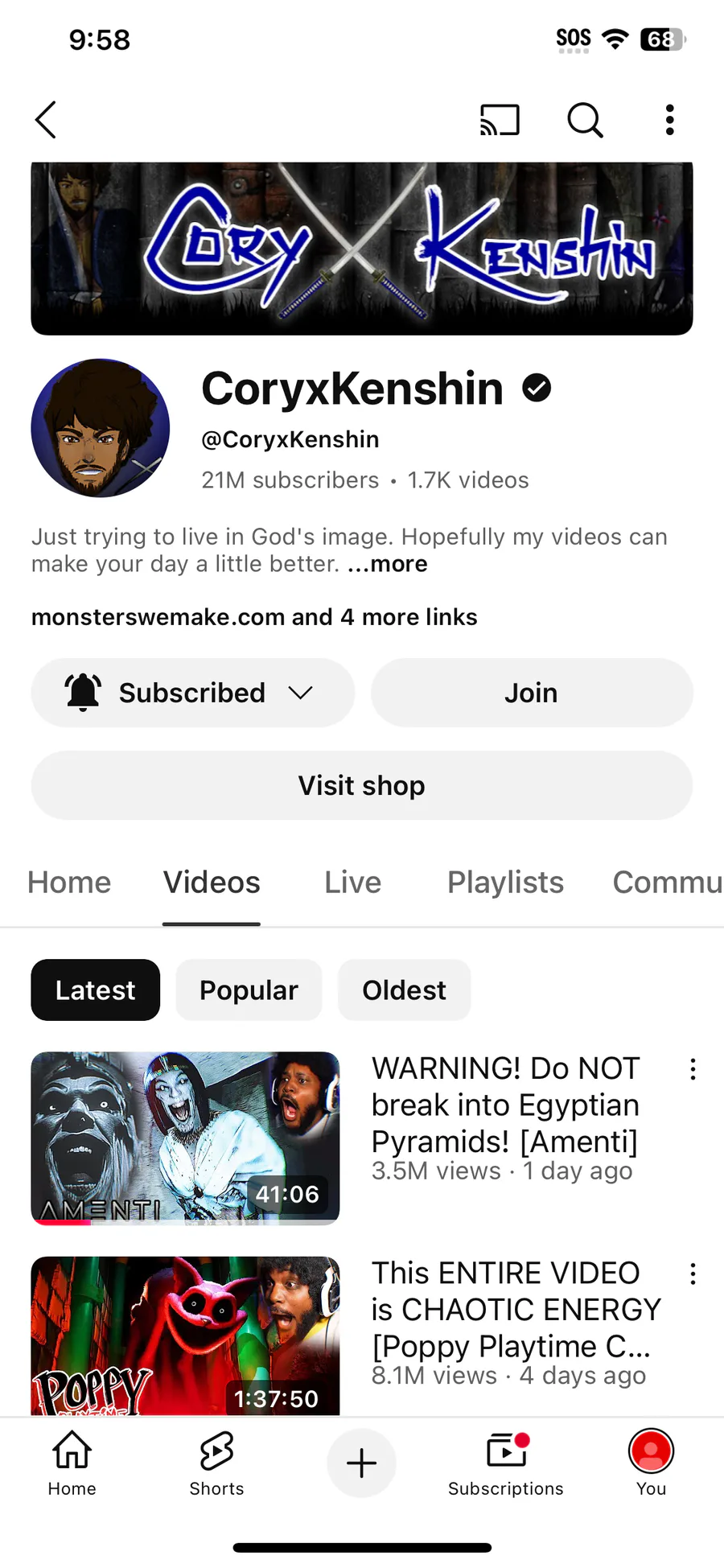
Task: Switch to the Live tab
Action: point(352,883)
